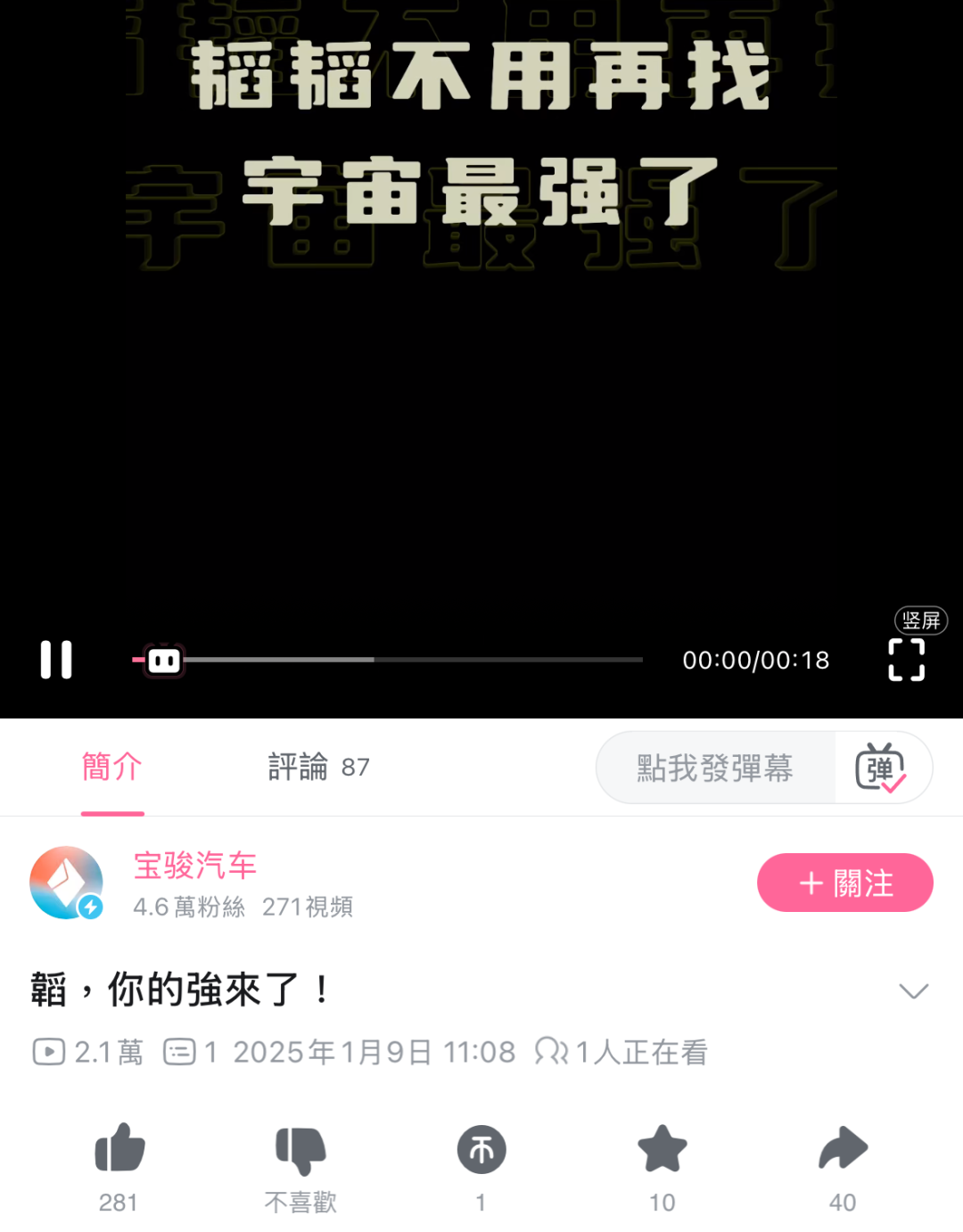Enter fullscreen mode
963x1232 pixels.
906,660
